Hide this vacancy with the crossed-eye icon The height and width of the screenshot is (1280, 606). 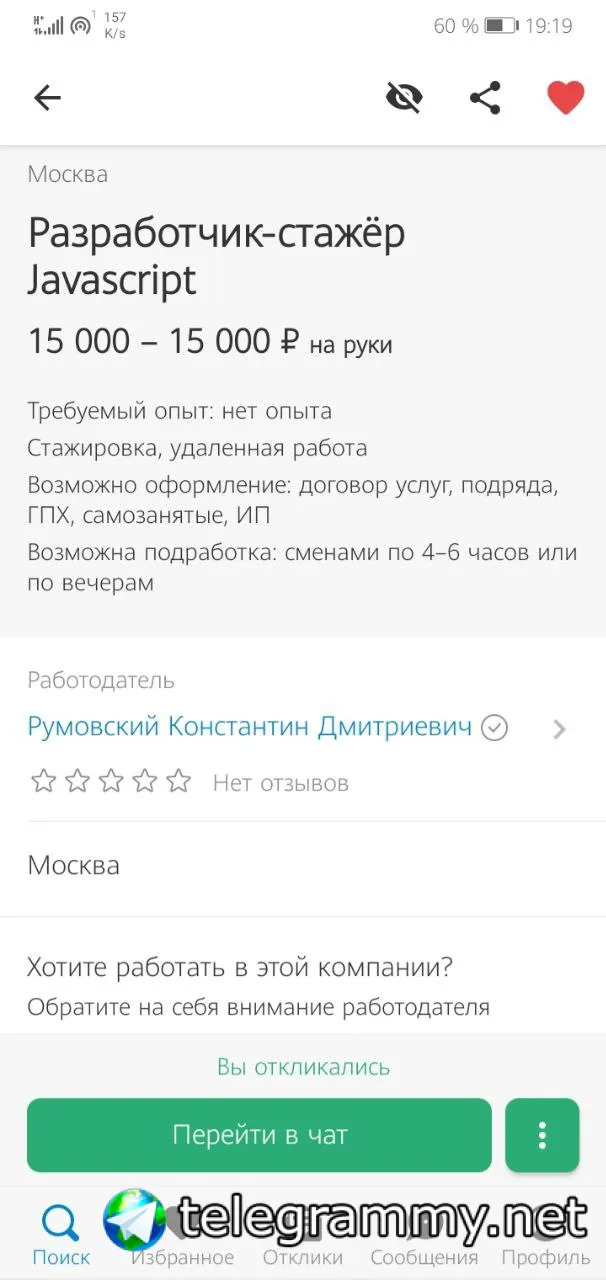click(x=404, y=97)
